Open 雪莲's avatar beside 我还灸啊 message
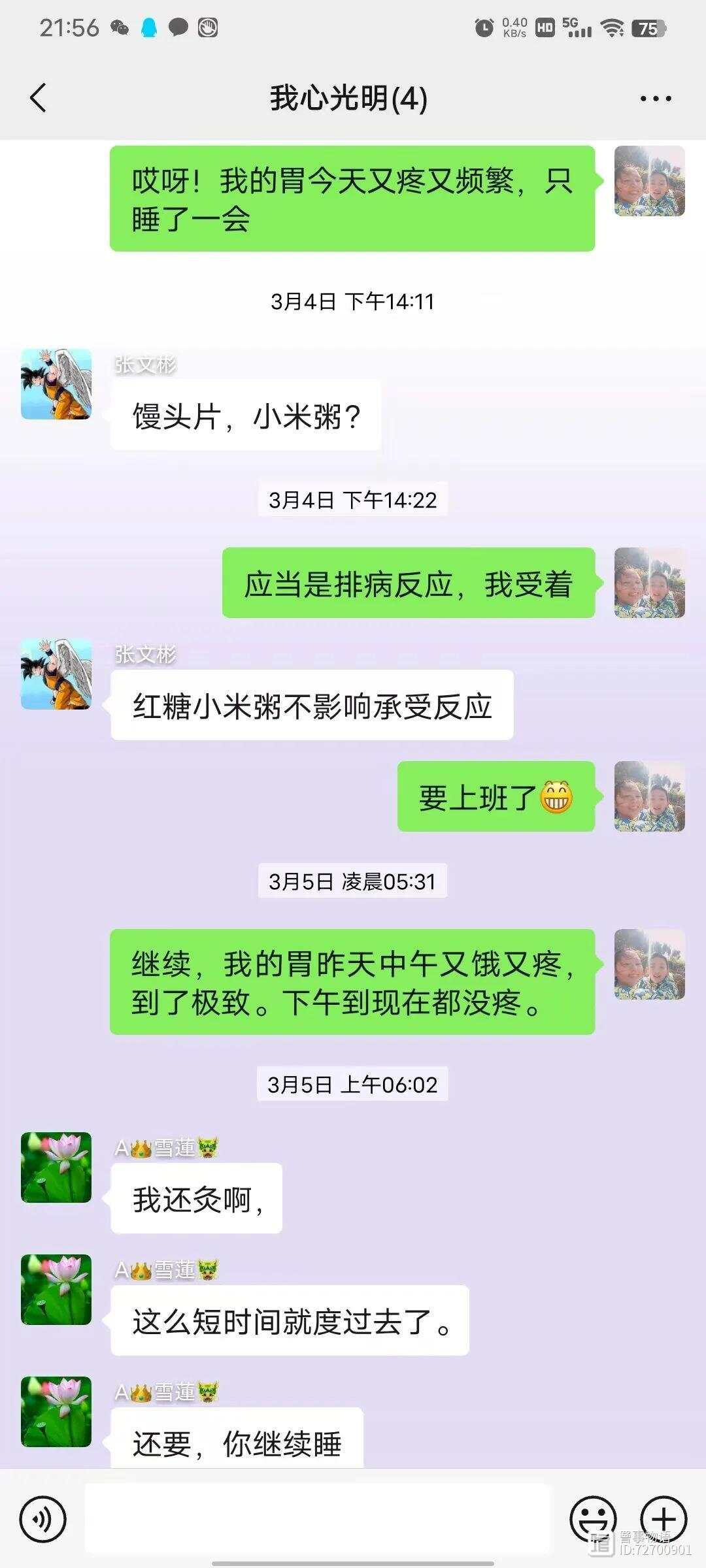The width and height of the screenshot is (706, 1568). tap(56, 1168)
